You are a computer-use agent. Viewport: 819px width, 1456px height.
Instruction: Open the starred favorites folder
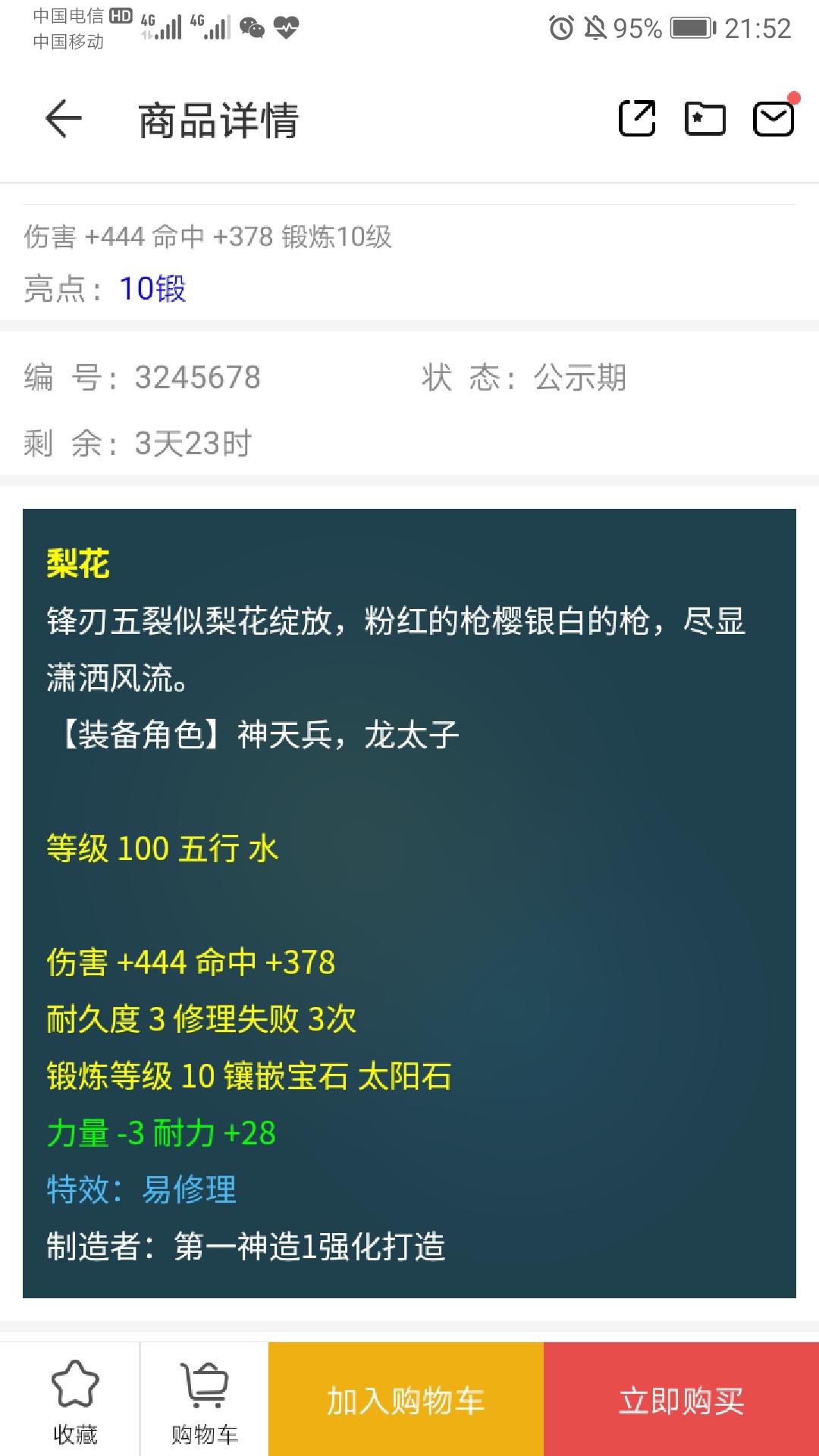tap(704, 119)
